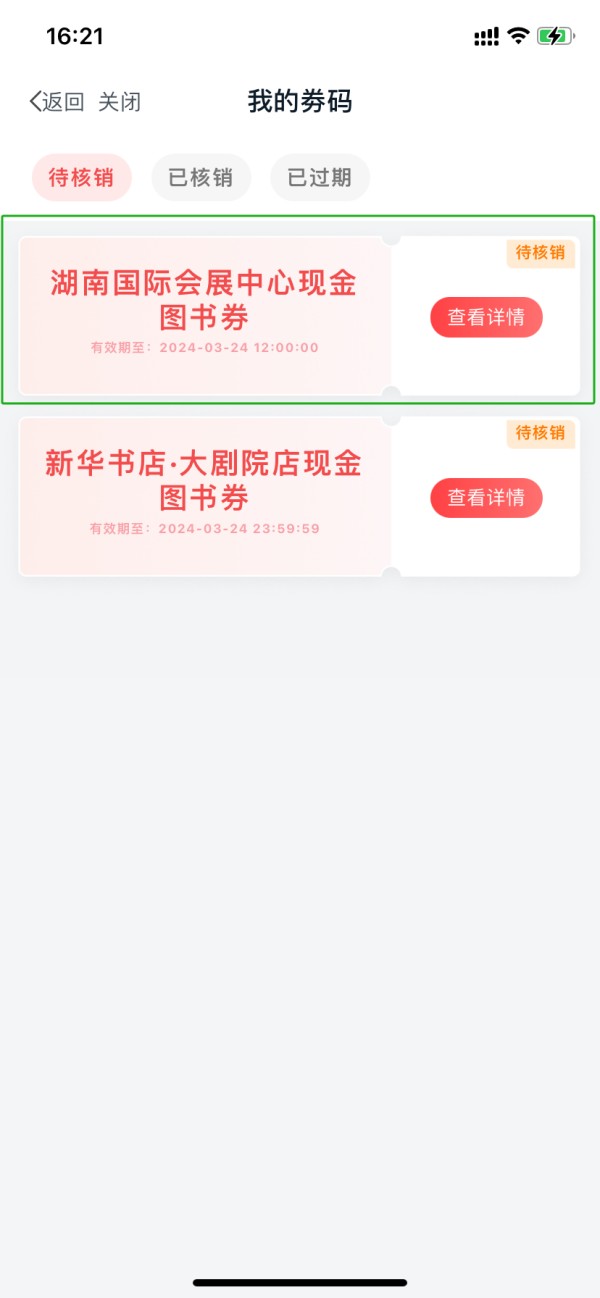600x1298 pixels.
Task: Close the page via 关闭
Action: [119, 102]
